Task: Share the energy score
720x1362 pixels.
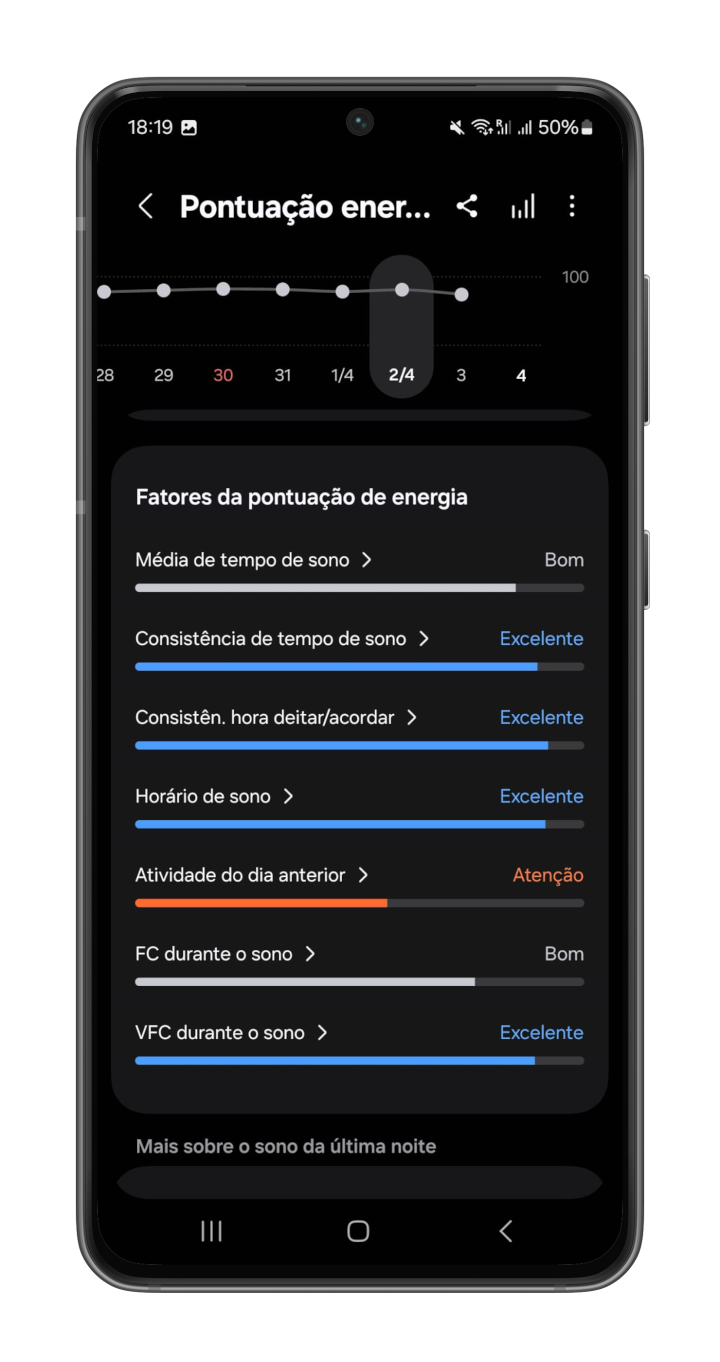Action: (x=467, y=207)
